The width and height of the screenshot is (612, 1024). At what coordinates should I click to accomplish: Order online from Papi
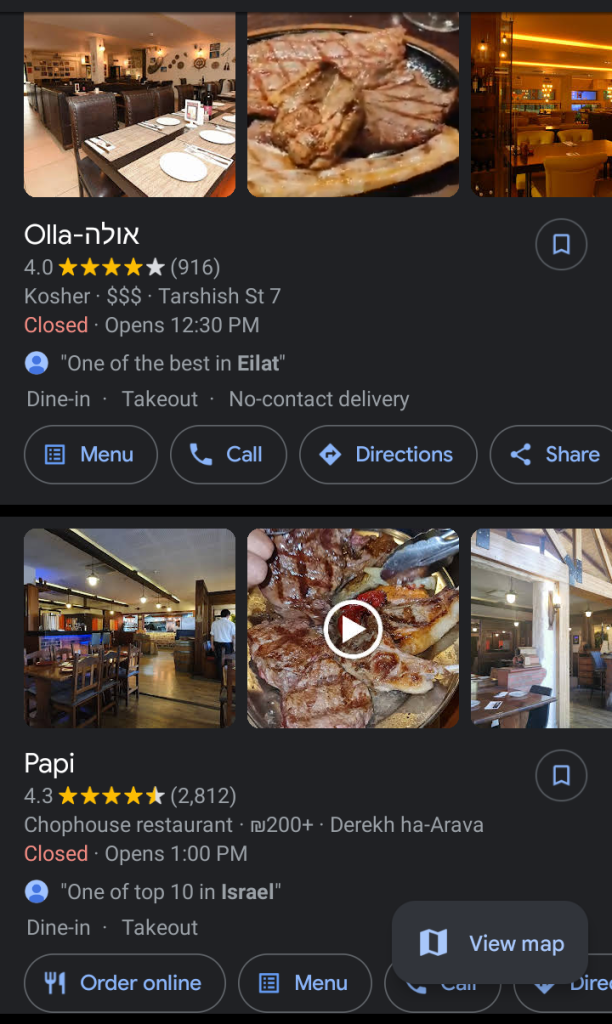click(124, 983)
